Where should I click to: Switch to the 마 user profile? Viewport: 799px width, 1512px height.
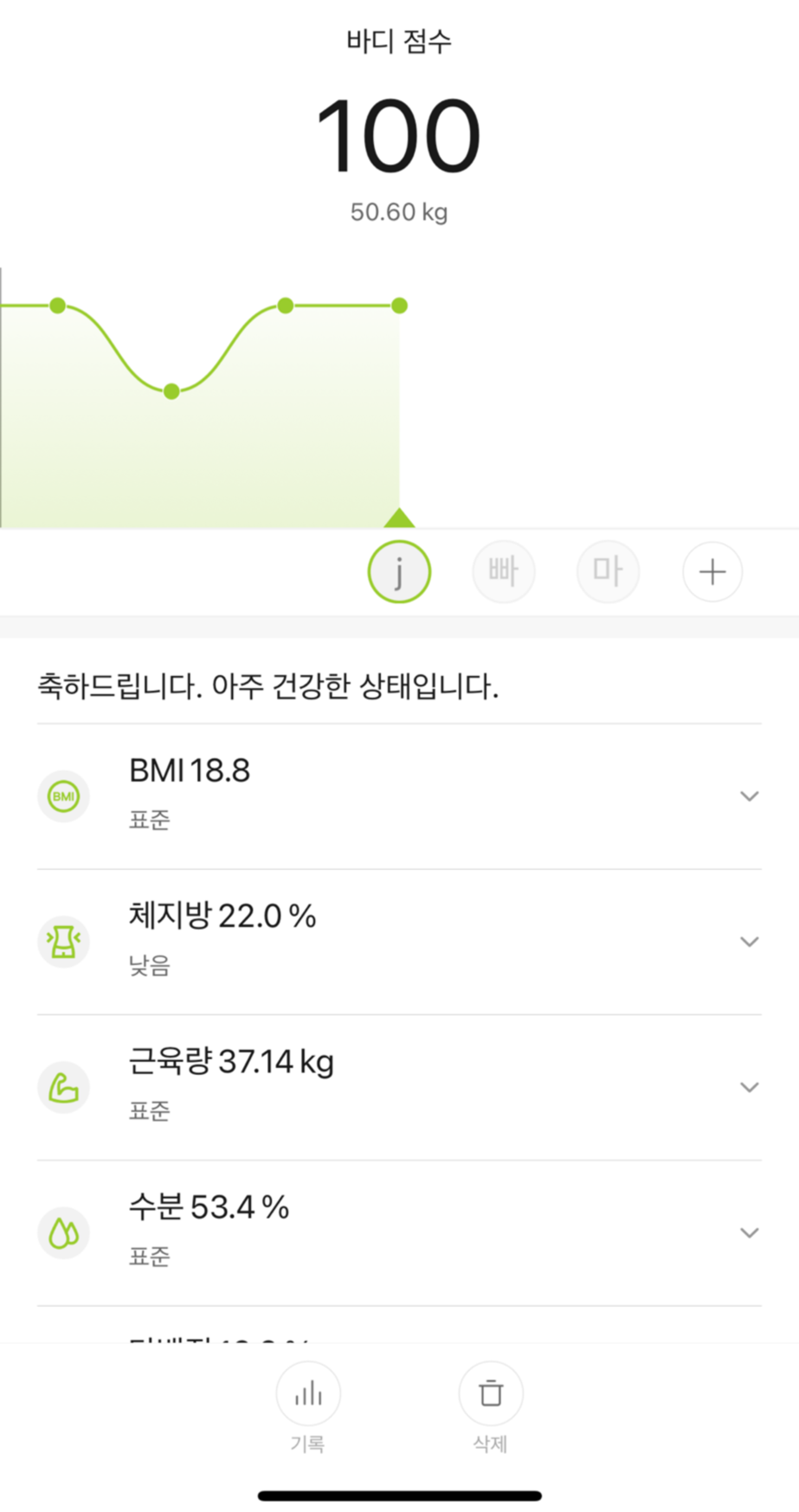click(609, 572)
